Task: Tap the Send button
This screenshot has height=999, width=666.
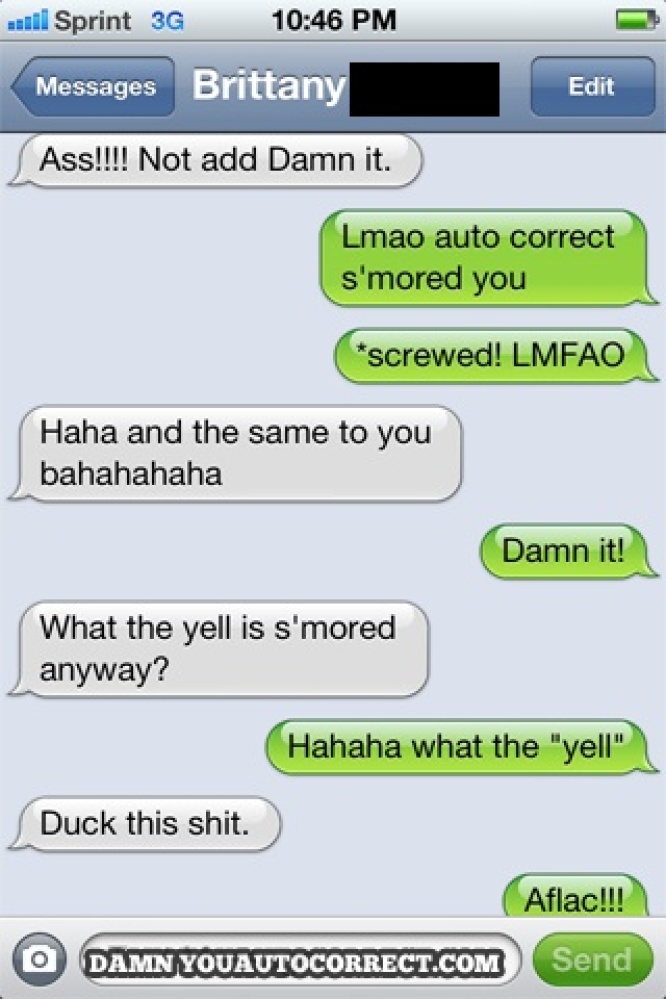Action: tap(592, 960)
